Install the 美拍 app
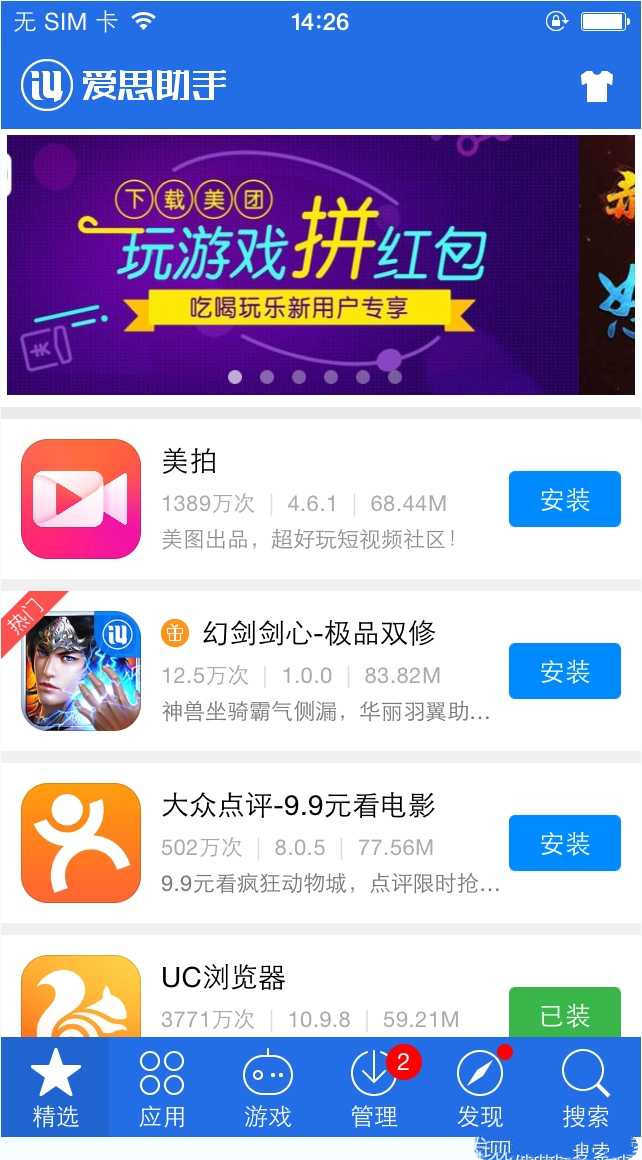 (564, 499)
